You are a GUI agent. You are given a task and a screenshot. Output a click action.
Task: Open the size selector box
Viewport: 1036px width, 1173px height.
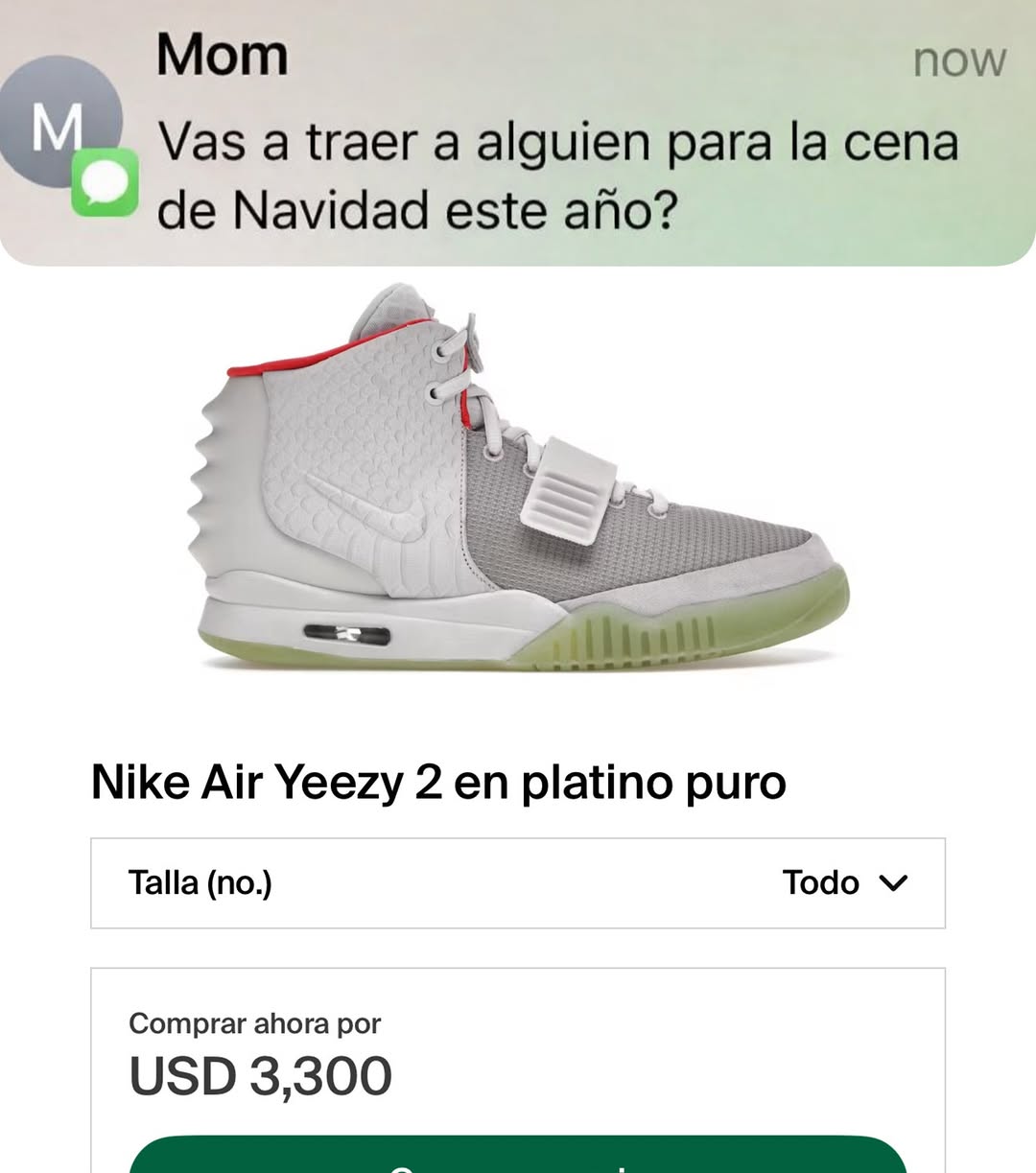pos(518,882)
